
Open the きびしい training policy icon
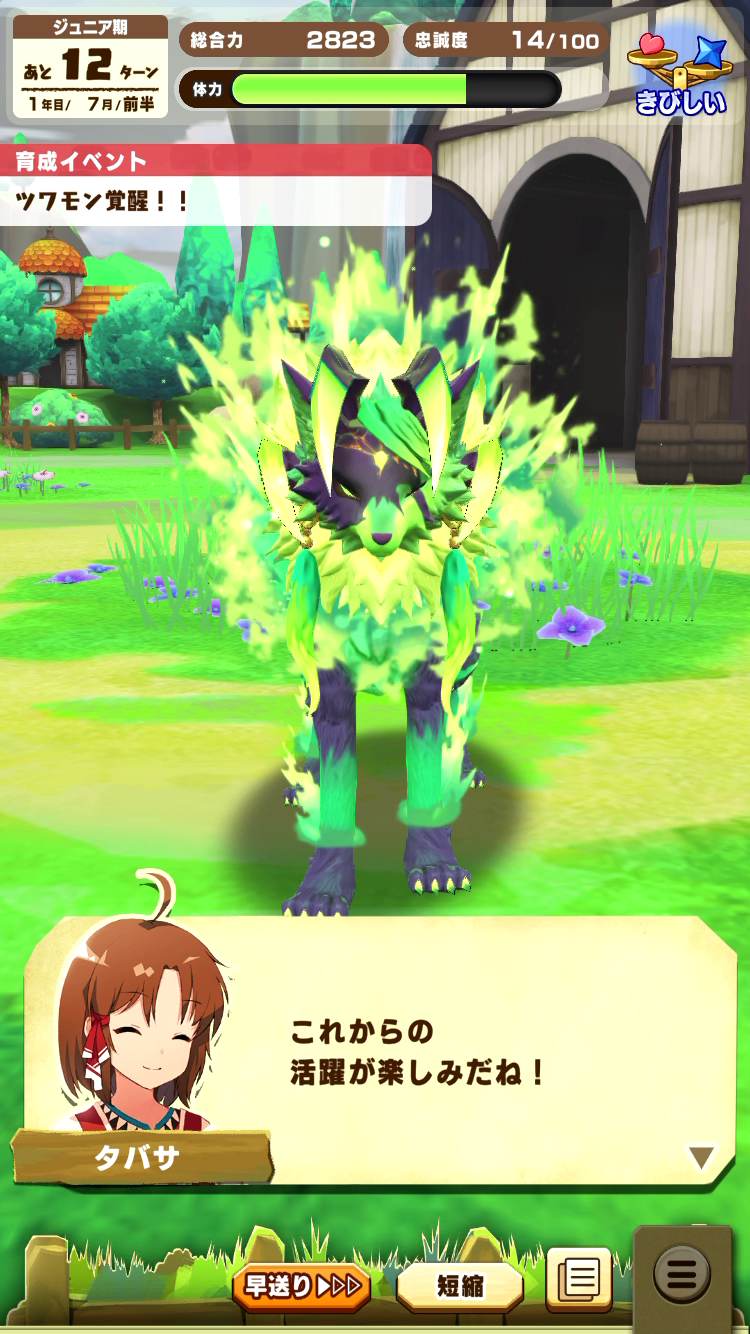point(680,72)
